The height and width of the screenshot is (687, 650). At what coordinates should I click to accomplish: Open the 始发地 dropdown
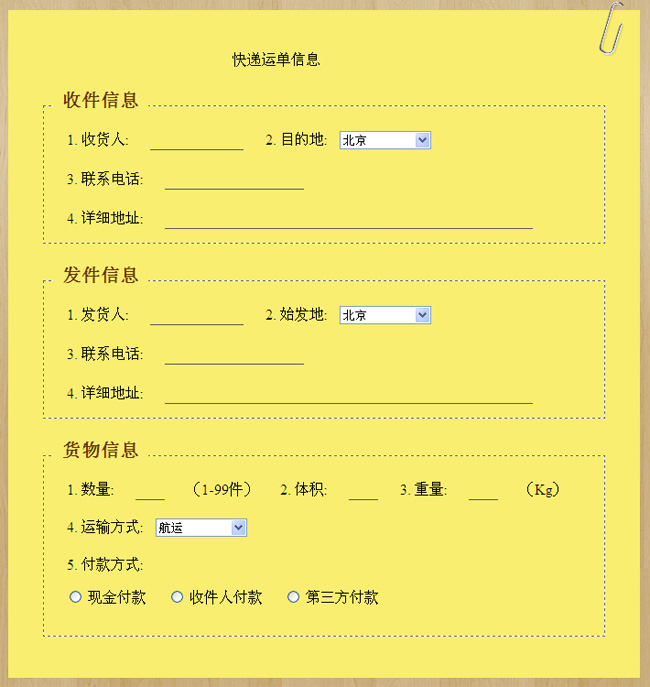click(x=385, y=315)
